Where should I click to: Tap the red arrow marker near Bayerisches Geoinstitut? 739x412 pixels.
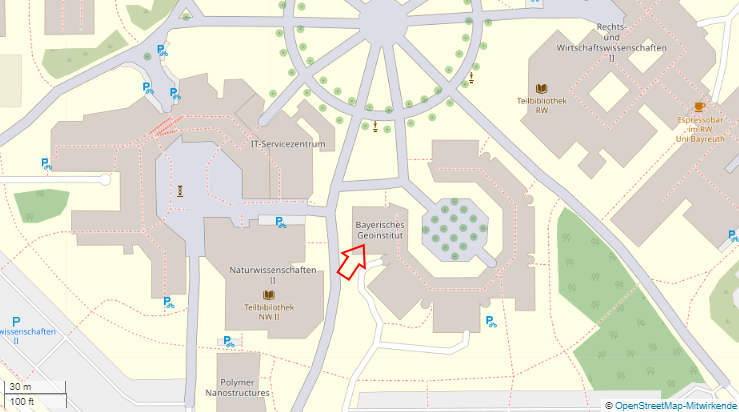[352, 262]
